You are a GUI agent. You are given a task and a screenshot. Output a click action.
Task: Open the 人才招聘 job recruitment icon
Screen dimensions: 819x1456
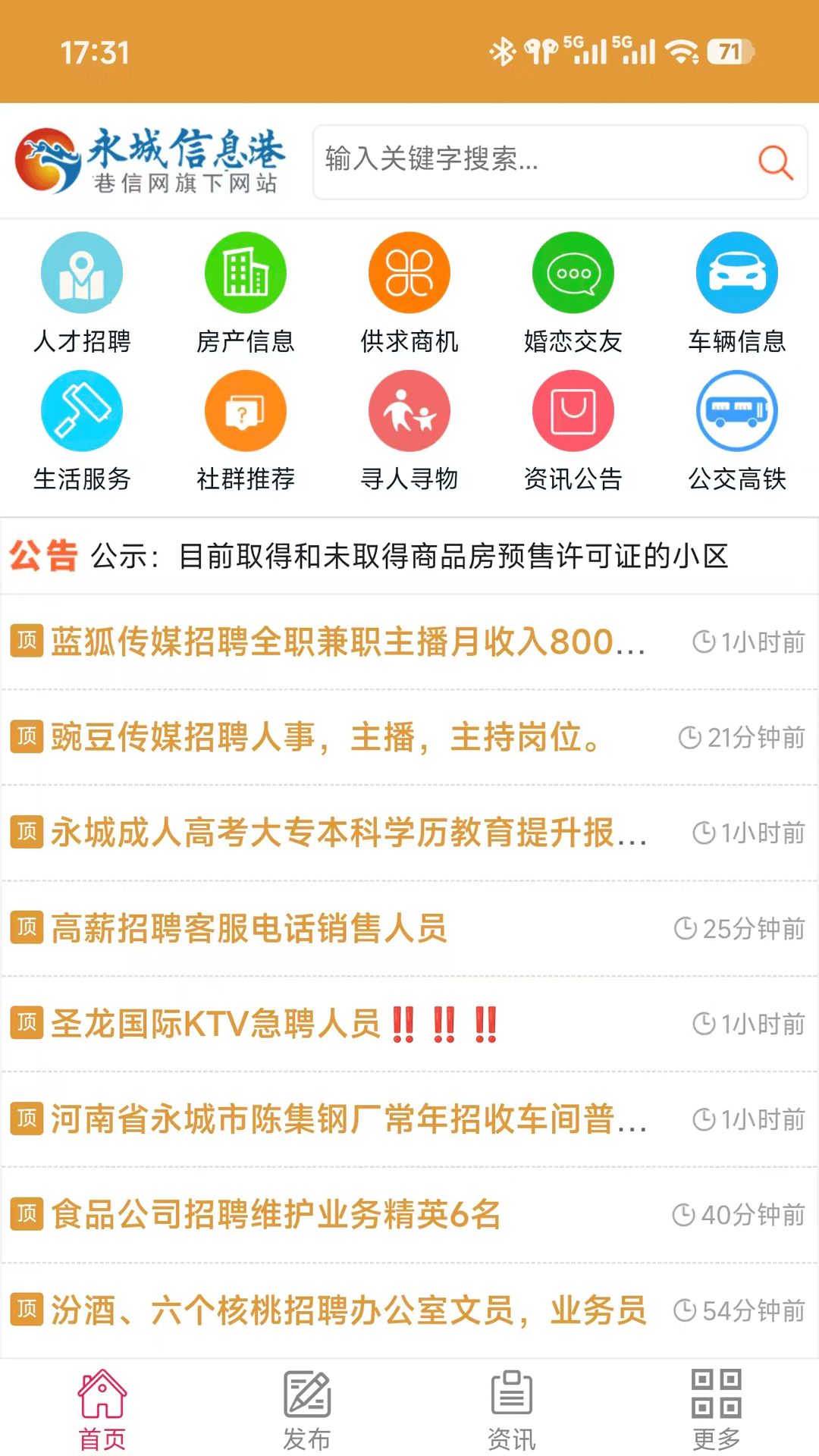click(82, 292)
